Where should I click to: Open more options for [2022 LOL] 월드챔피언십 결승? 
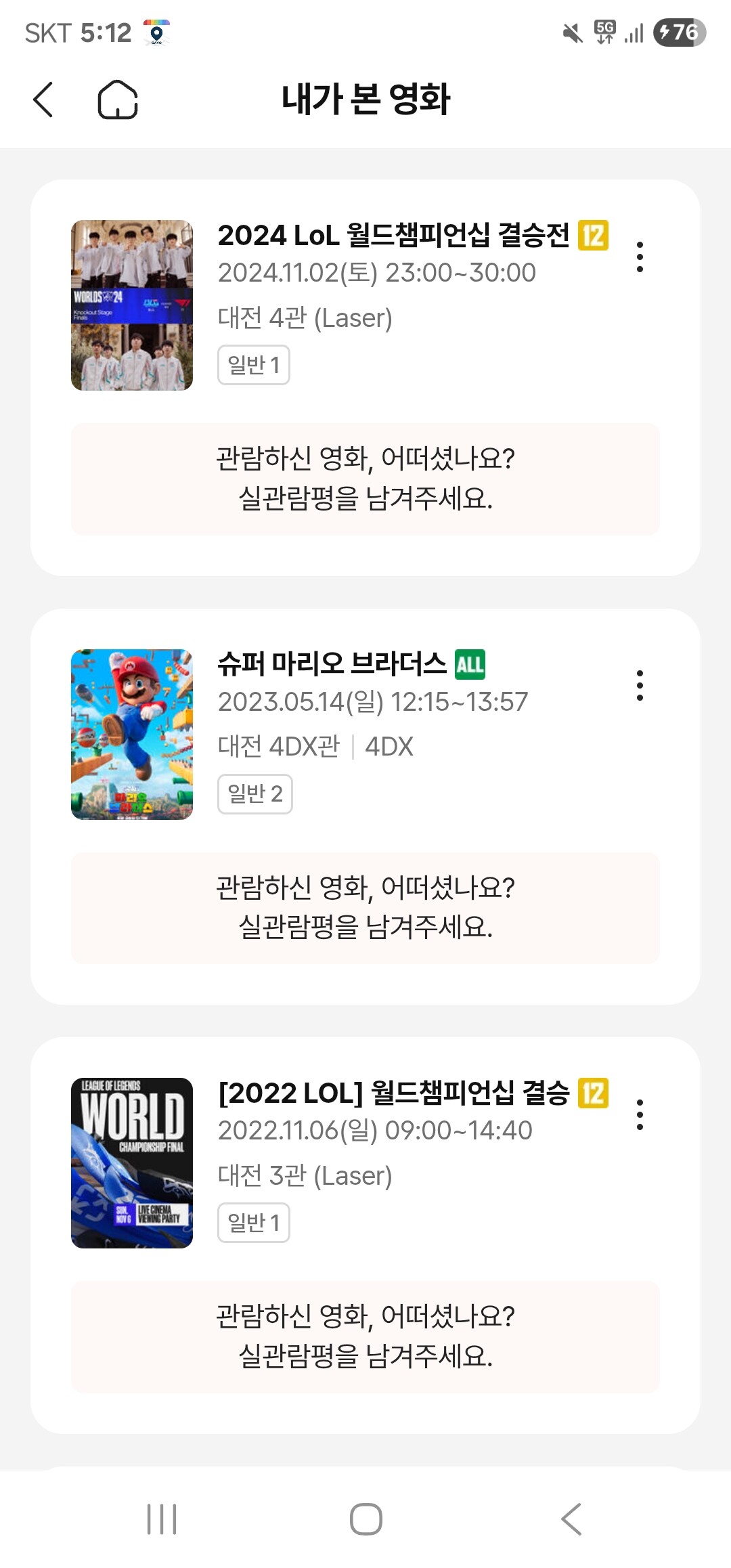(640, 1114)
